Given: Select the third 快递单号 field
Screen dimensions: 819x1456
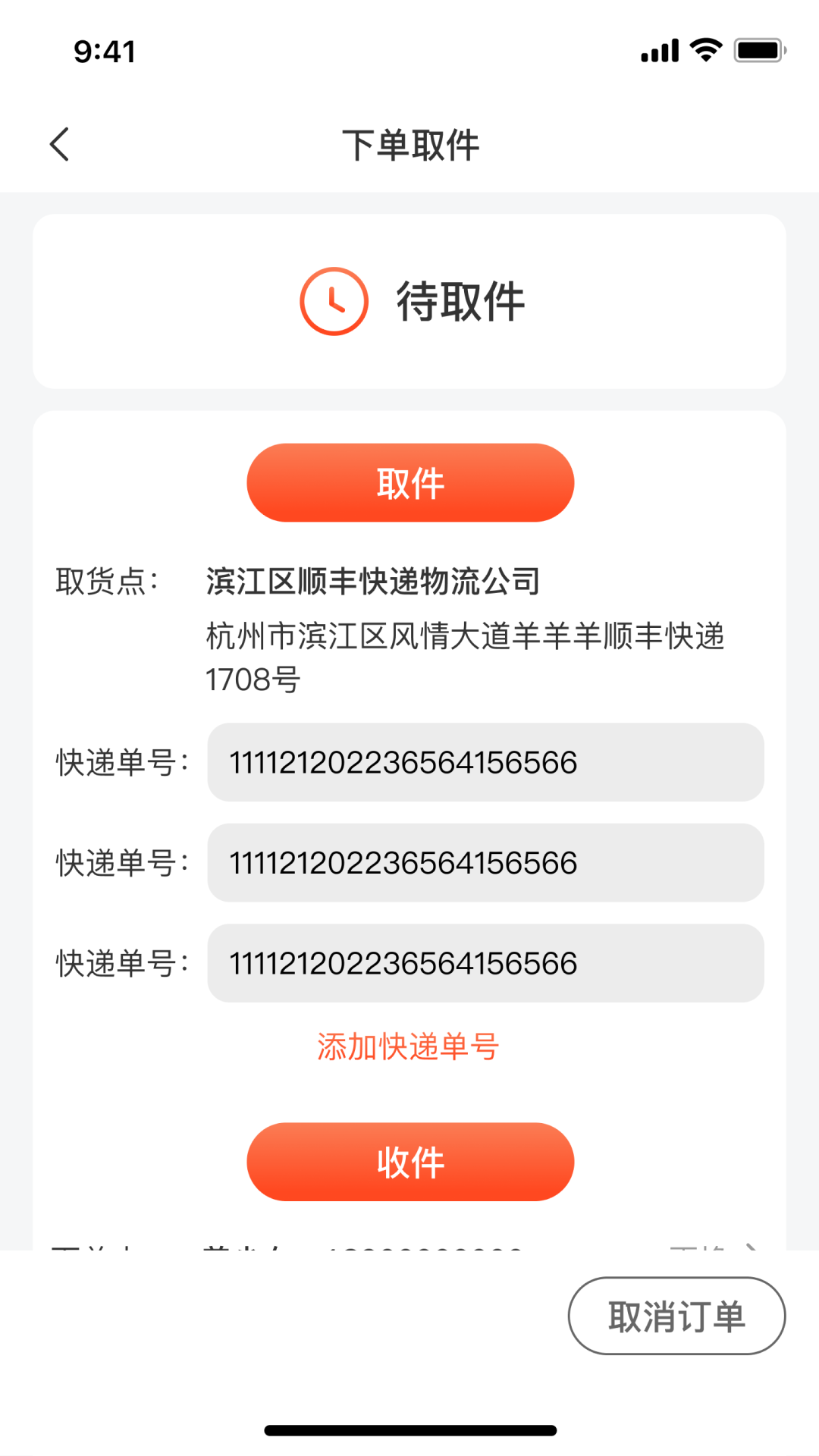Looking at the screenshot, I should tap(485, 963).
